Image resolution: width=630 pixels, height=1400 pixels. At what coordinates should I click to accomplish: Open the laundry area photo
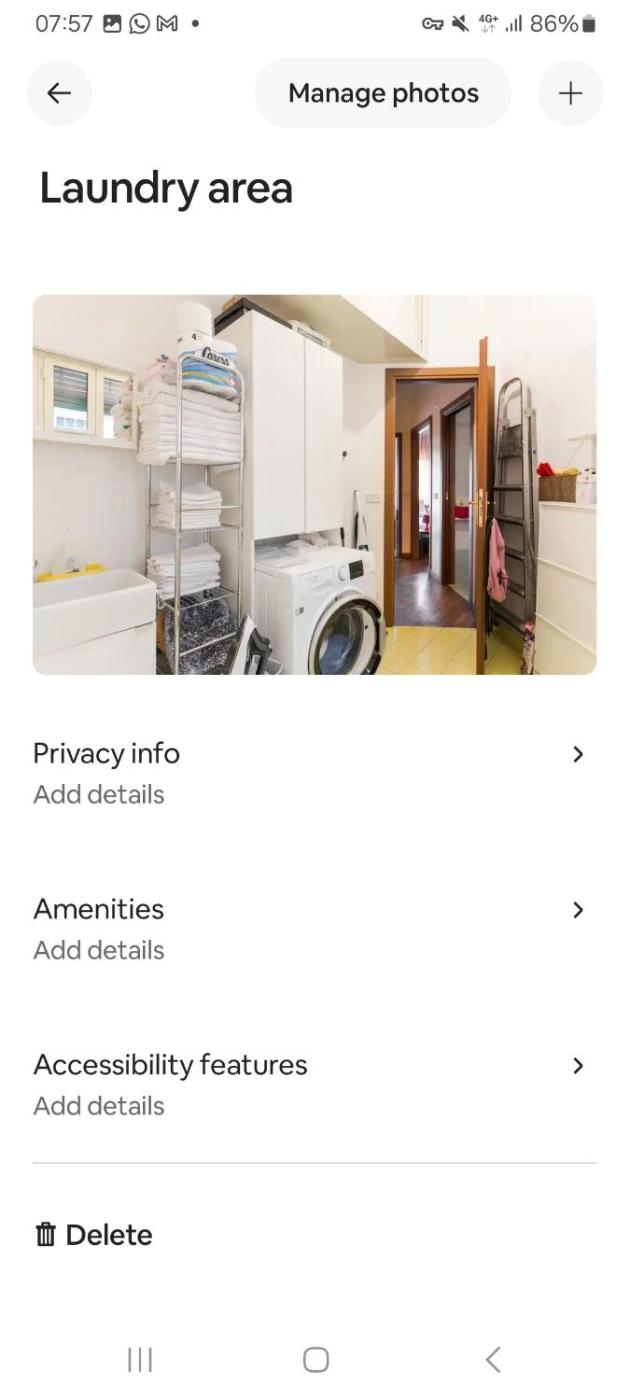coord(314,484)
